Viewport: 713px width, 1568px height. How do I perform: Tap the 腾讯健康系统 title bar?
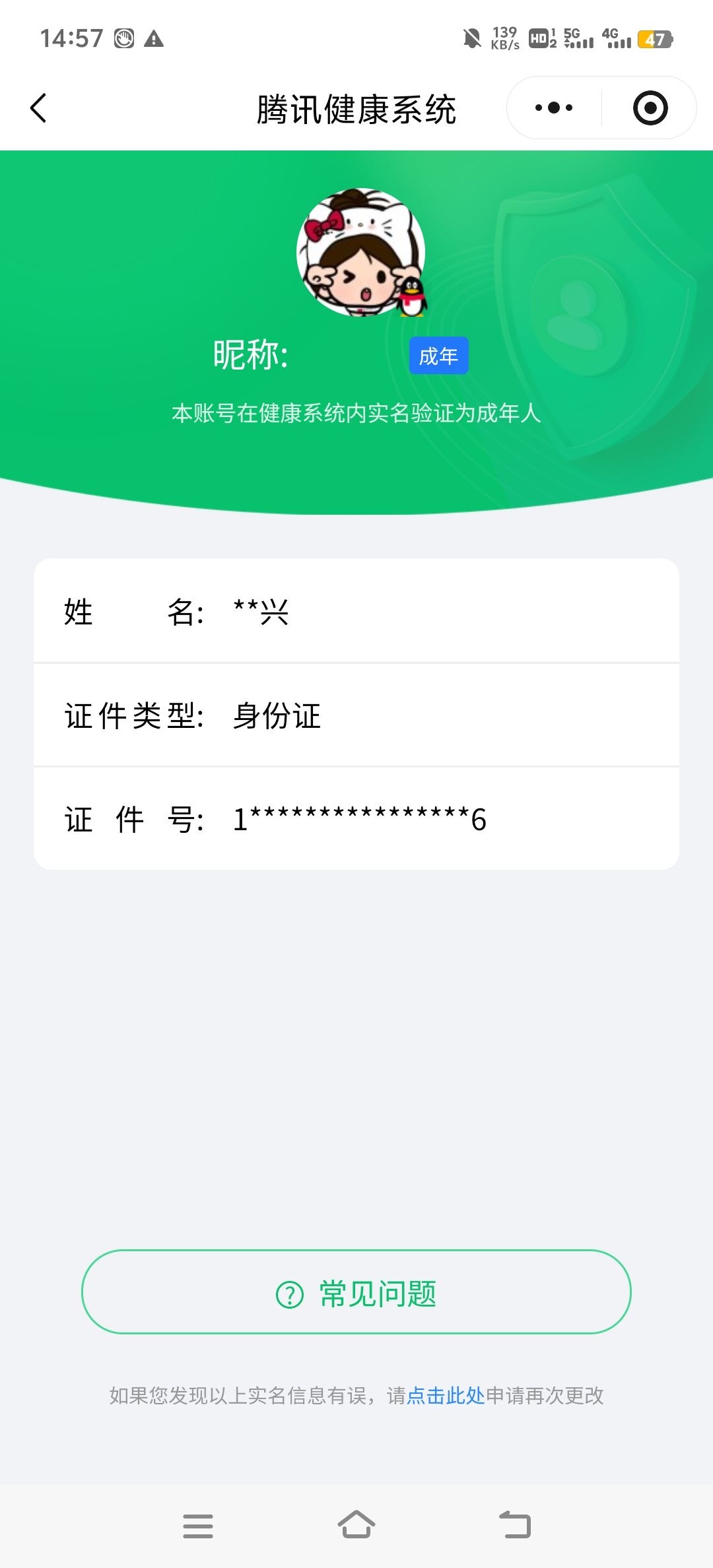356,109
